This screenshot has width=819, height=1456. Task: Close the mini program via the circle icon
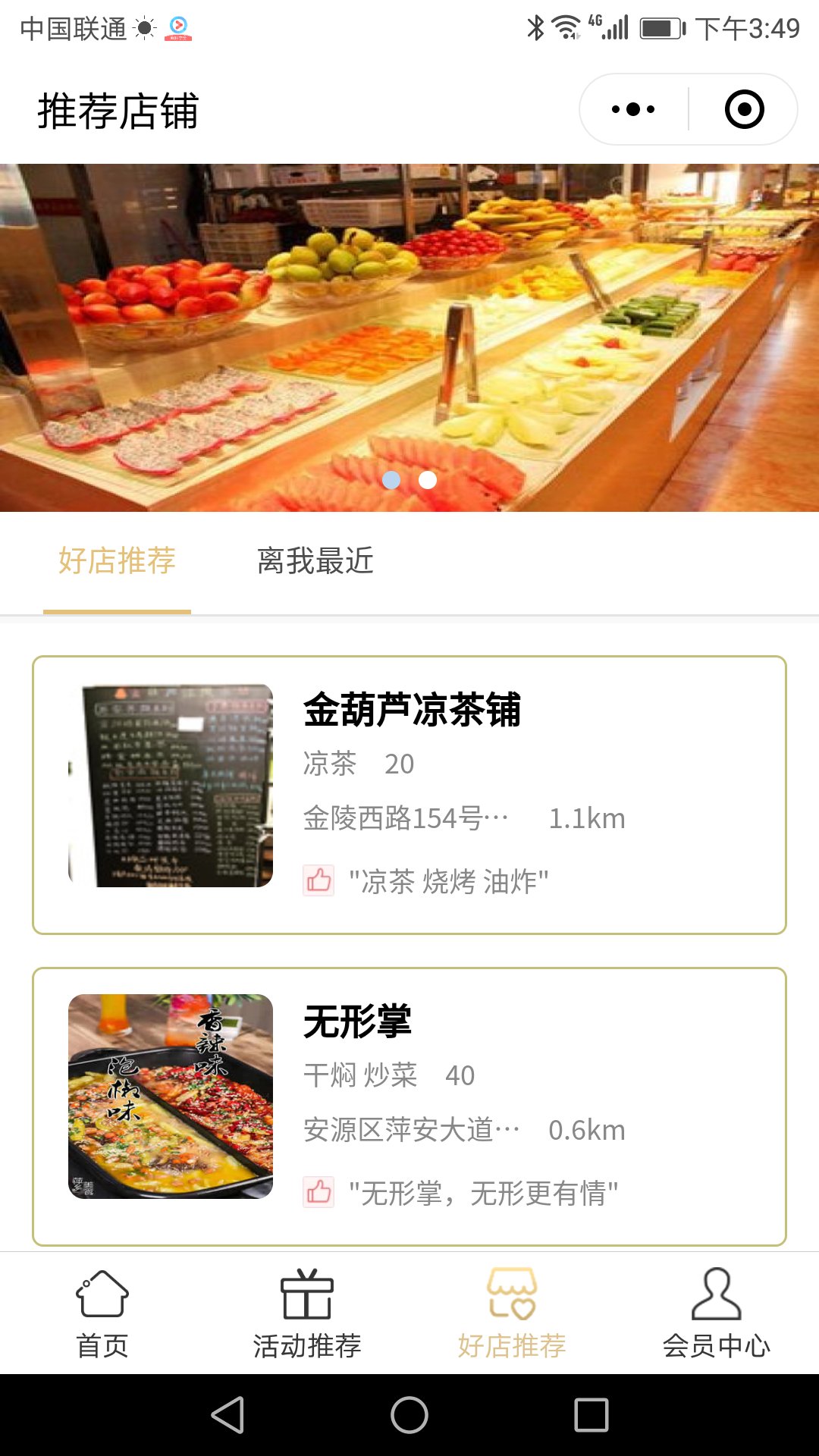coord(744,109)
